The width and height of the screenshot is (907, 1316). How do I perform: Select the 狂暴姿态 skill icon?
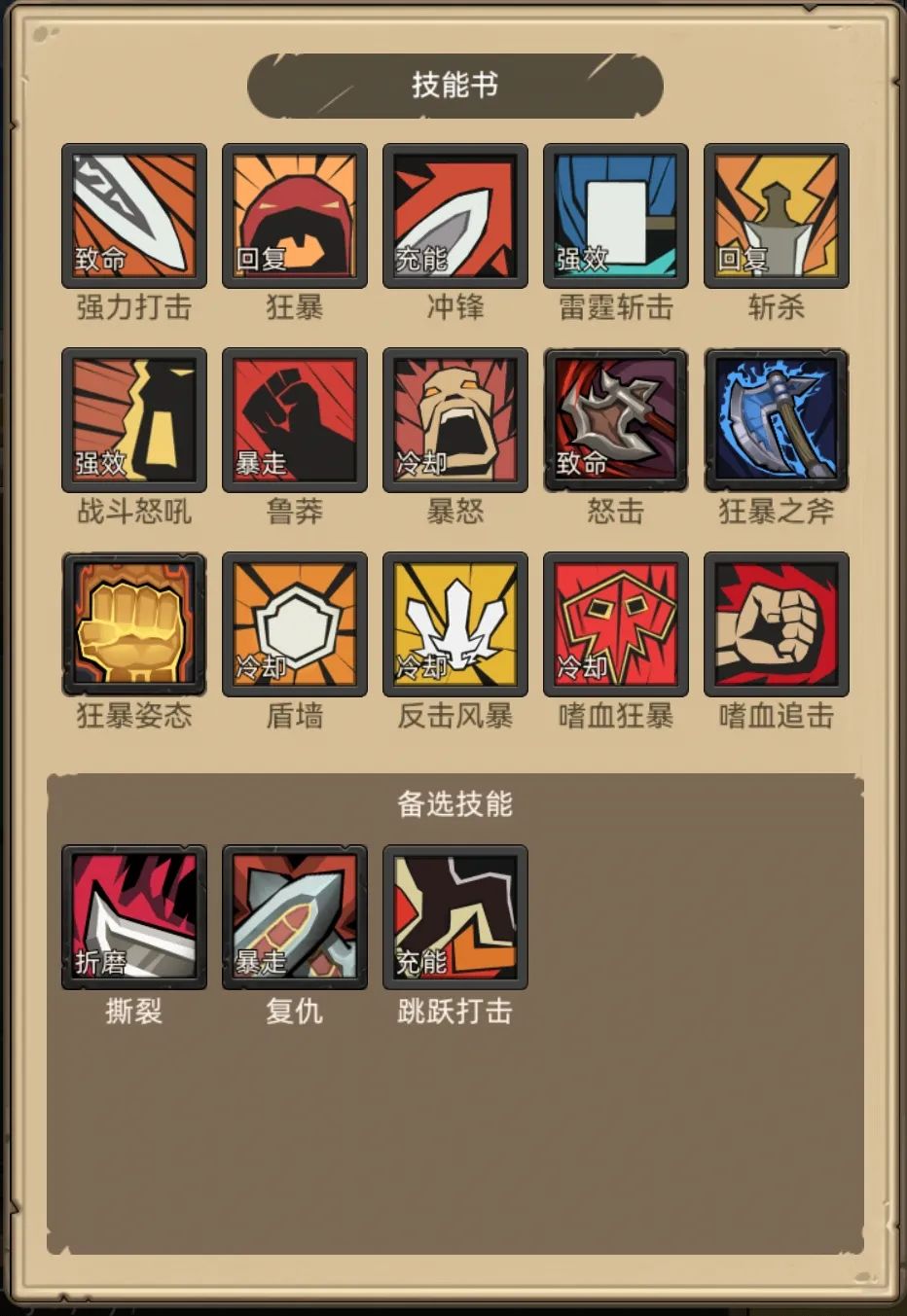click(134, 624)
